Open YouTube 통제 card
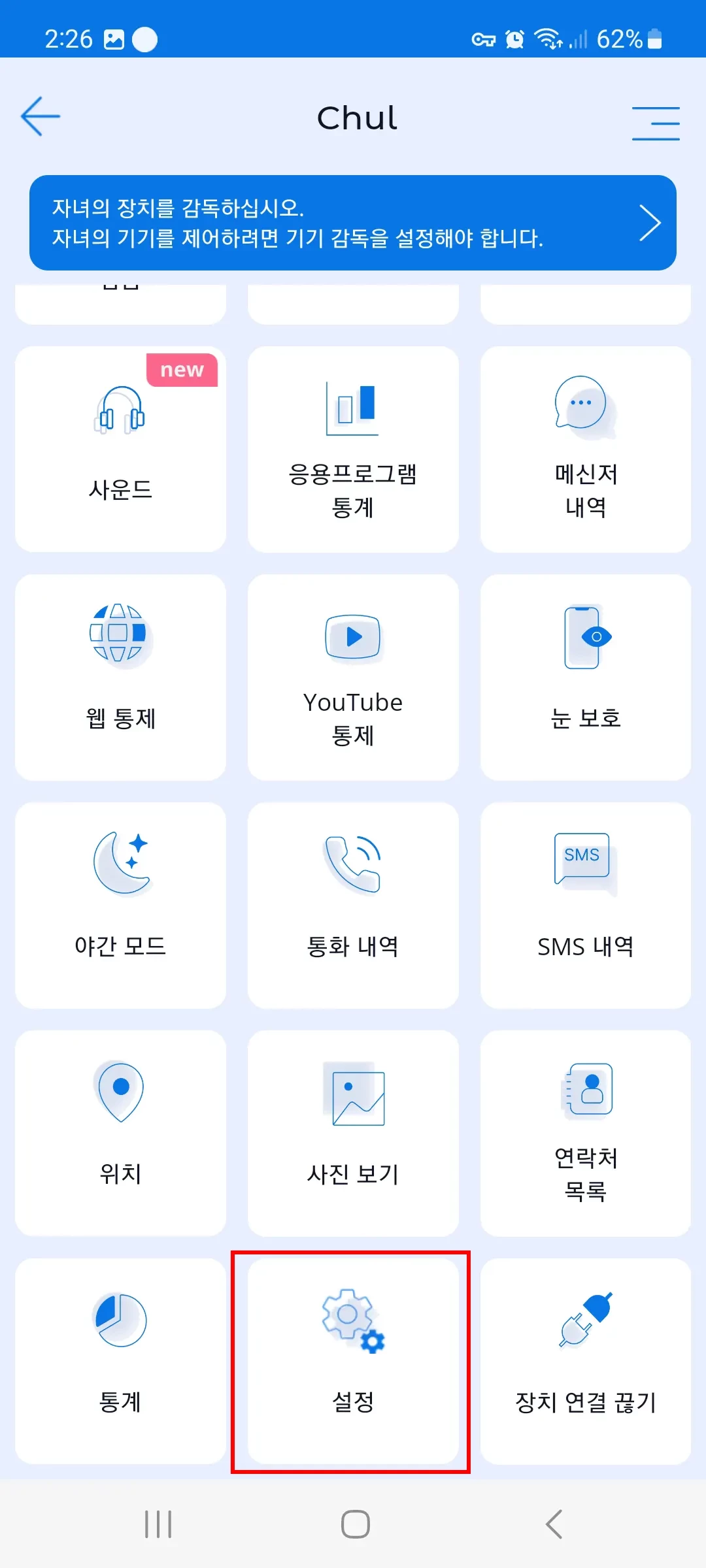Screen dimensions: 706x1568 click(353, 678)
